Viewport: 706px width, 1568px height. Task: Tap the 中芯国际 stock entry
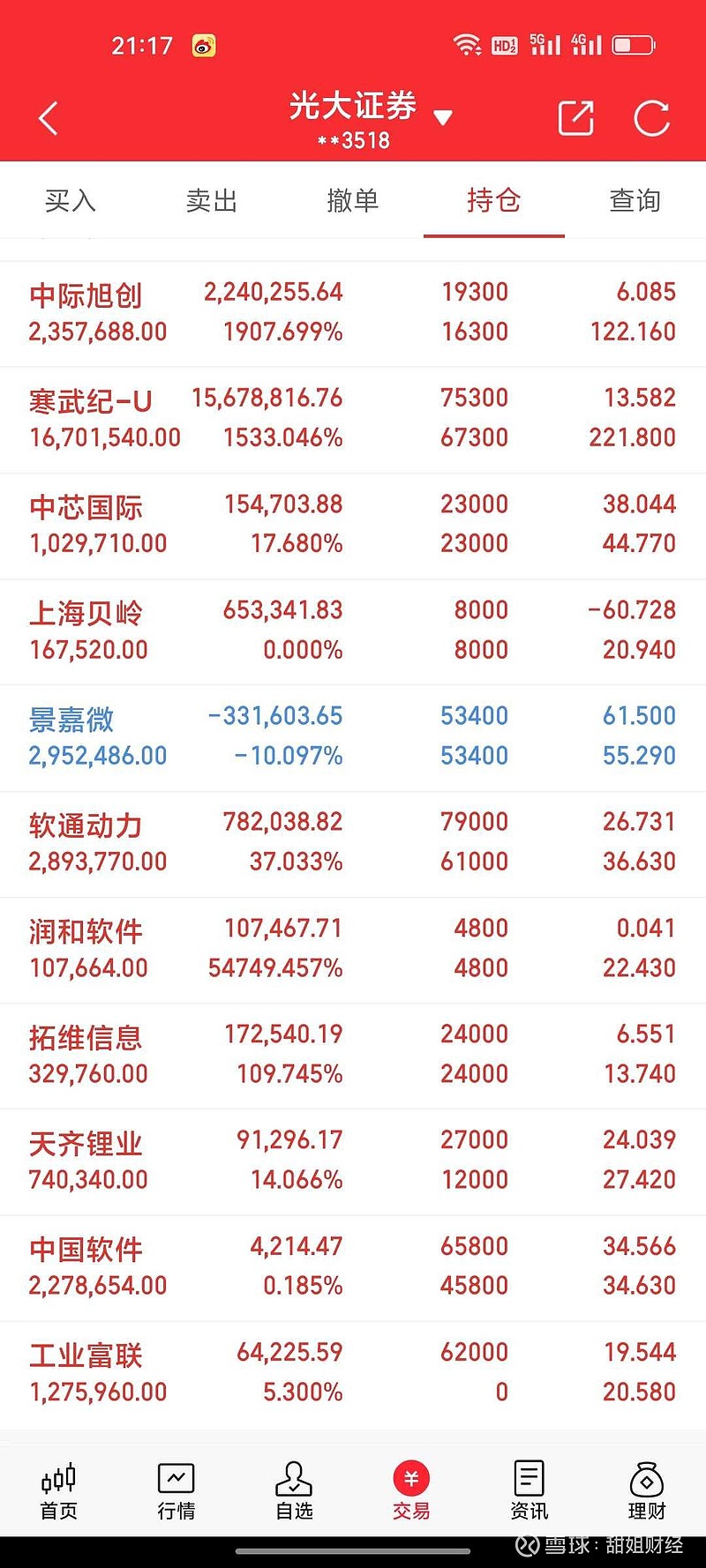[353, 524]
